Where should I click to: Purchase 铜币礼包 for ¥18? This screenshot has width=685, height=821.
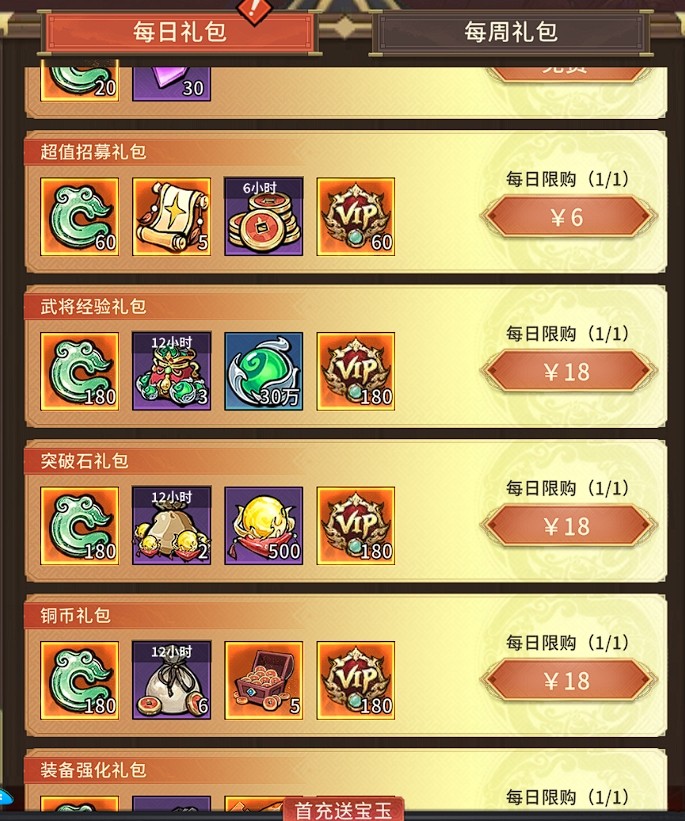click(x=568, y=681)
